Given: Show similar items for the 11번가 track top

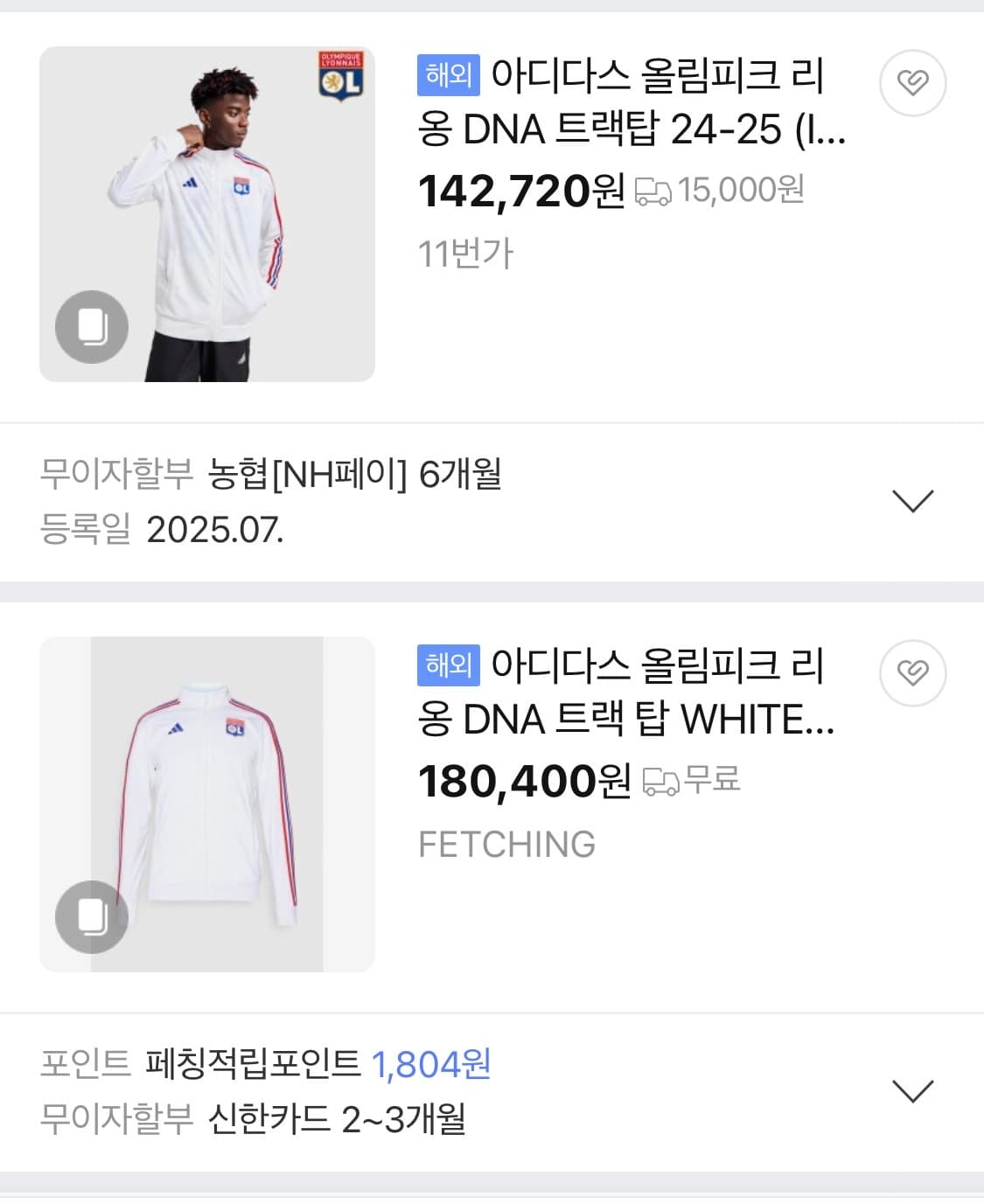Looking at the screenshot, I should click(92, 327).
